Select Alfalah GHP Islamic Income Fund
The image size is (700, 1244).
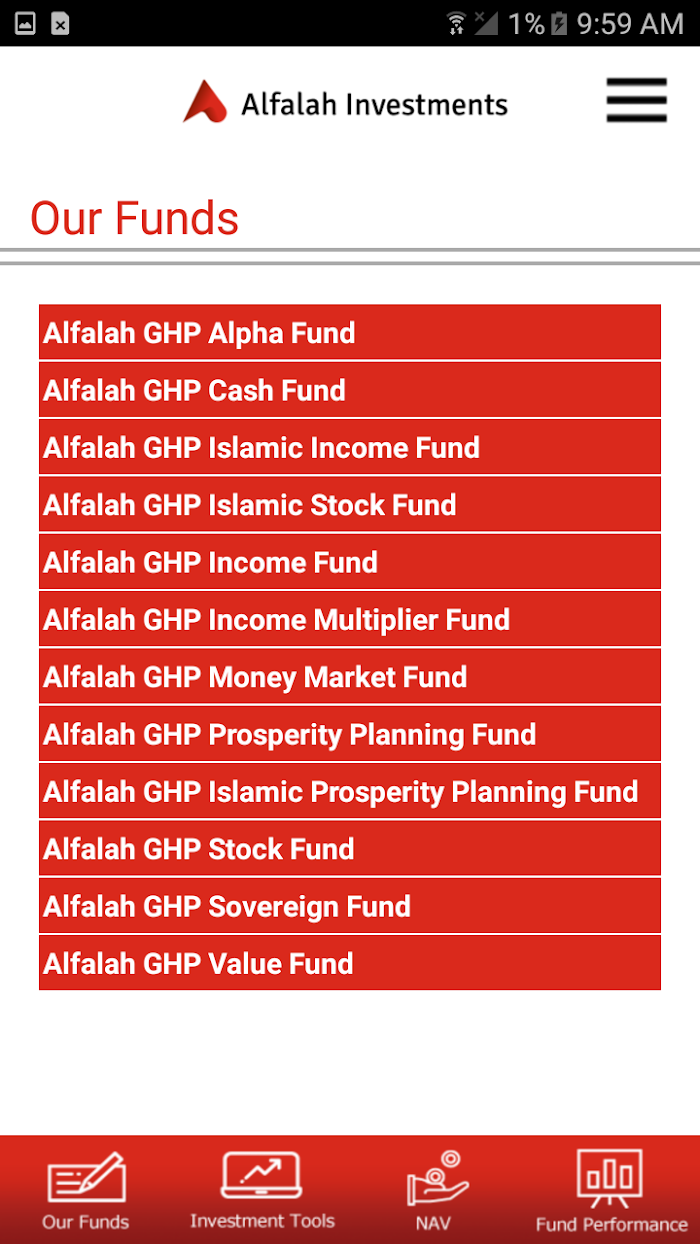(349, 447)
